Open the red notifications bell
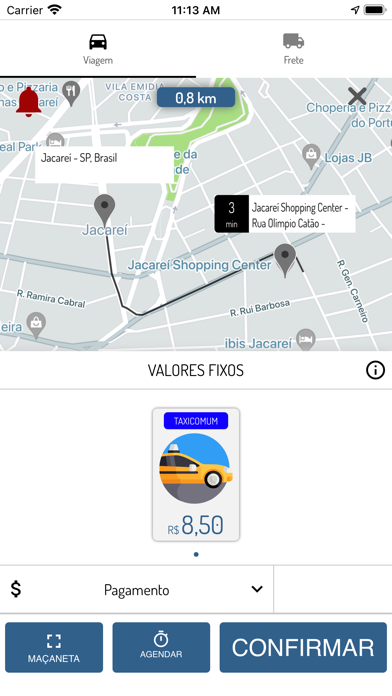 [29, 102]
